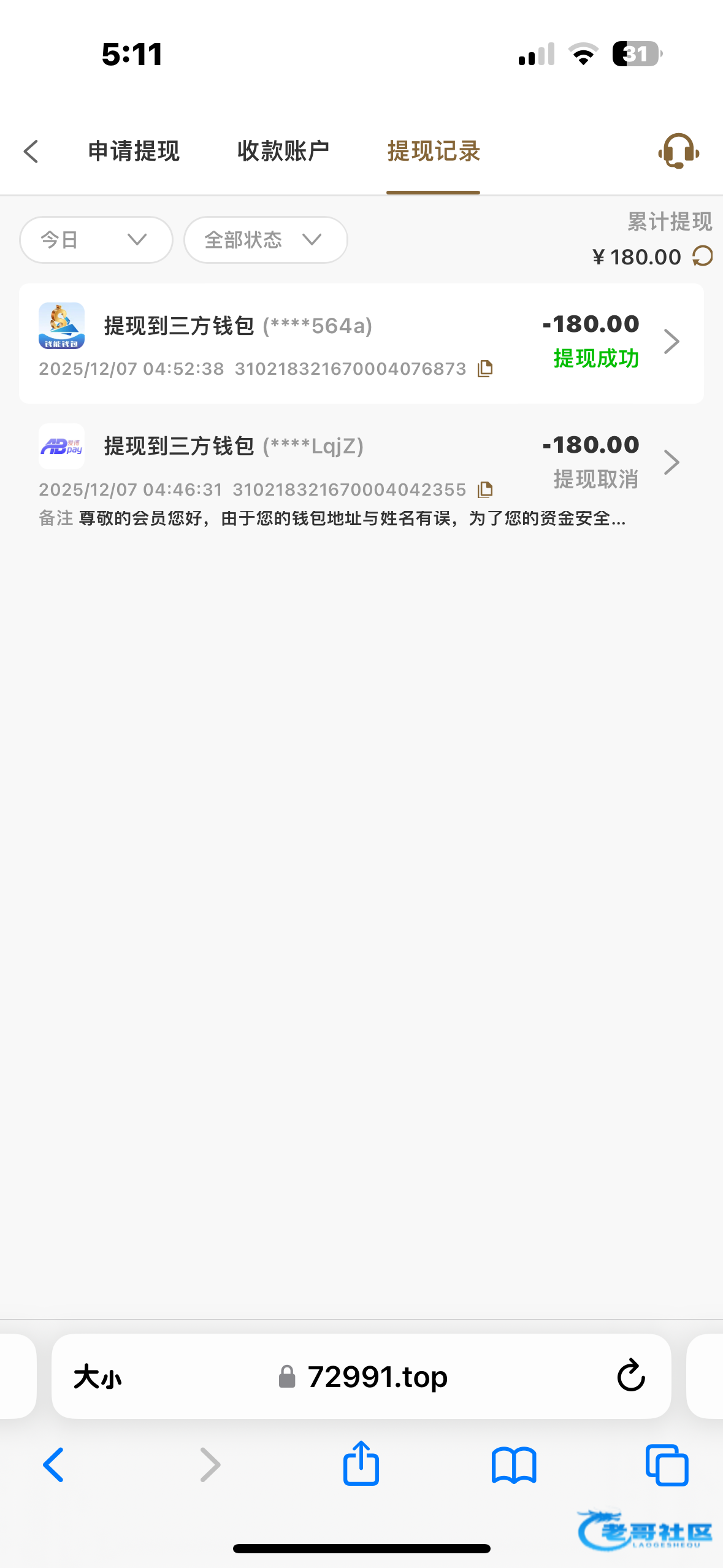Switch to the 收款账户 tab

pos(283,152)
